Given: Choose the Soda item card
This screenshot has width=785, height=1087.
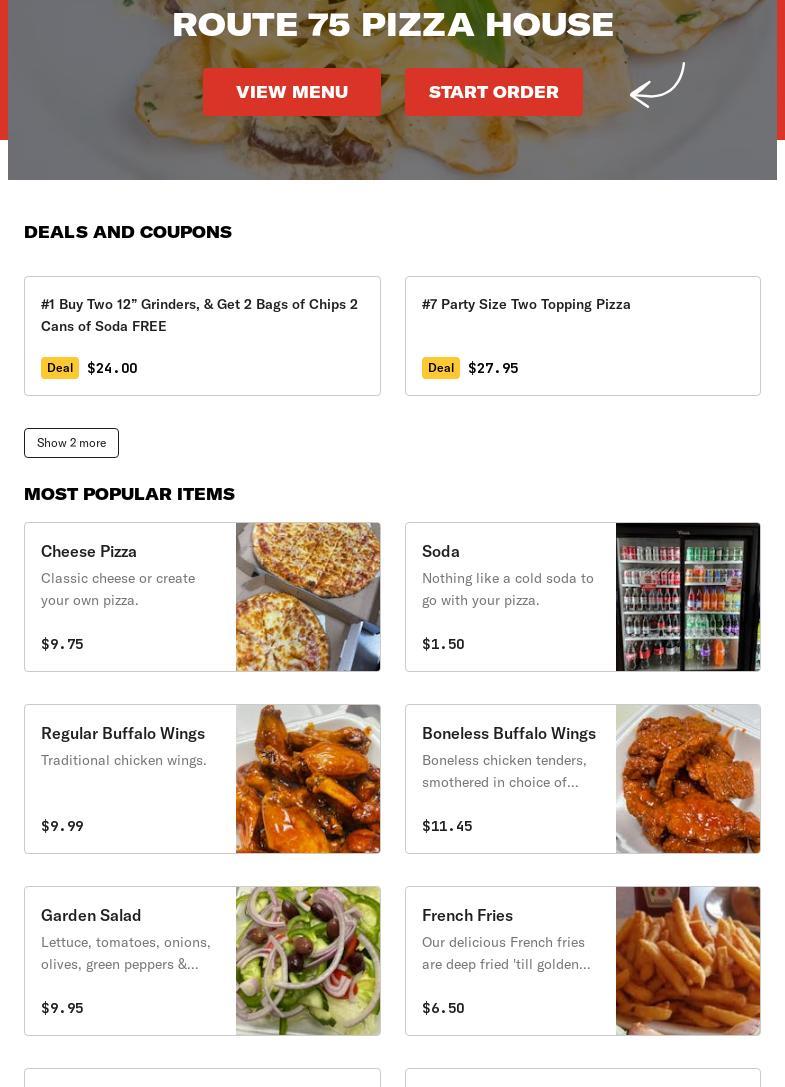Looking at the screenshot, I should click(x=582, y=597).
